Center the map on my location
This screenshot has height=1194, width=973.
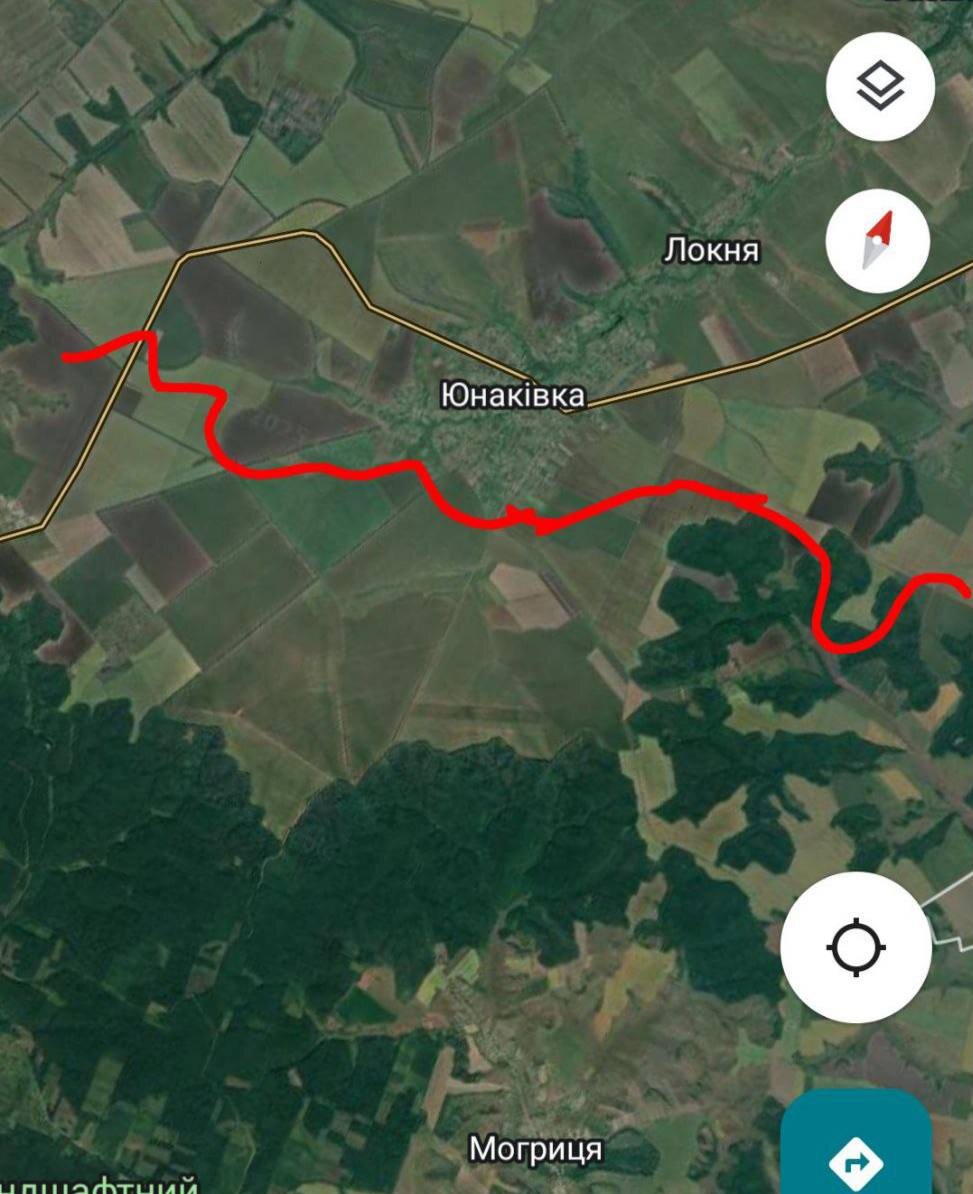(856, 947)
